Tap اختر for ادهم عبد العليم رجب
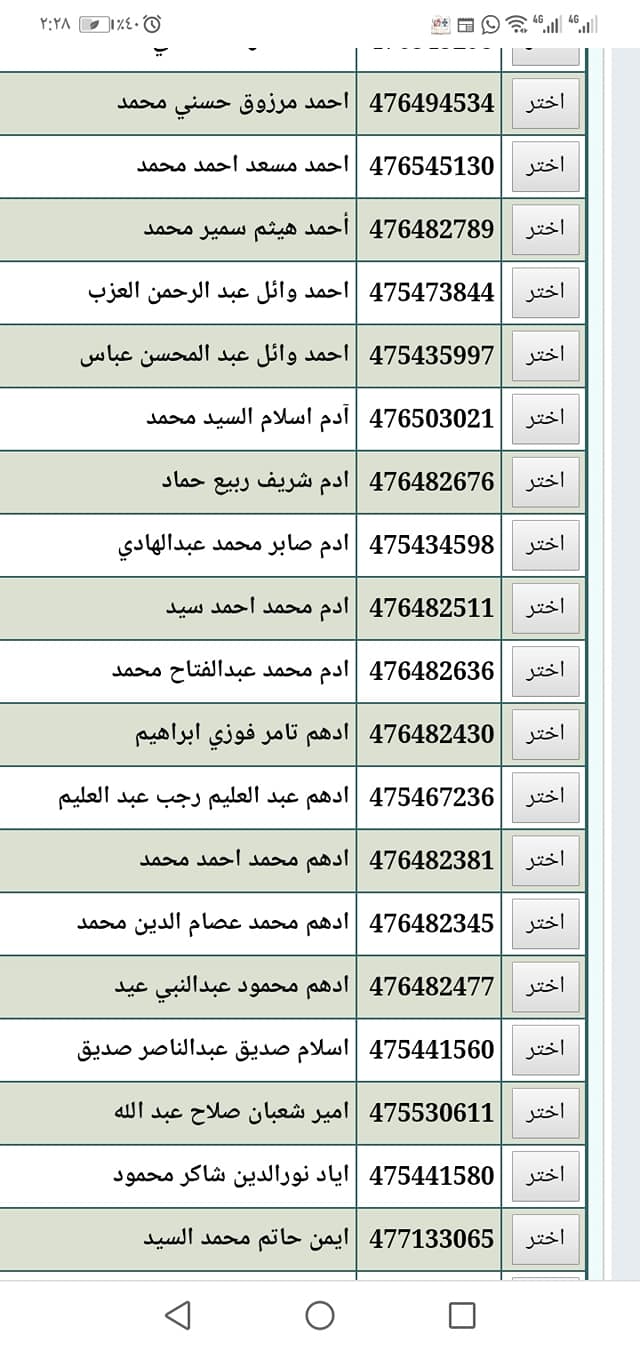The height and width of the screenshot is (1351, 640). point(546,796)
